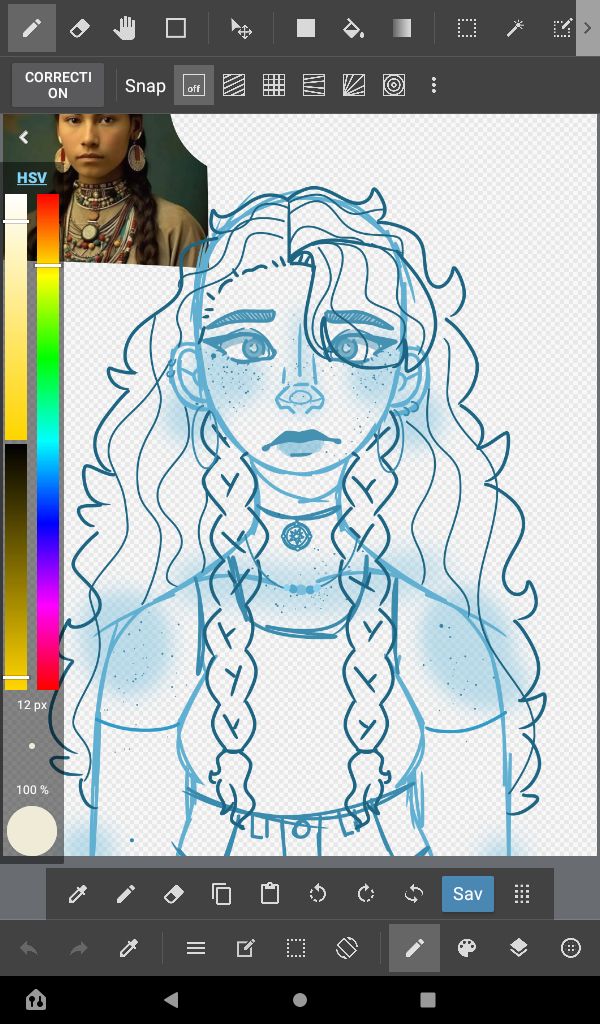Collapse the color panel with back arrow
This screenshot has width=600, height=1024.
point(24,137)
